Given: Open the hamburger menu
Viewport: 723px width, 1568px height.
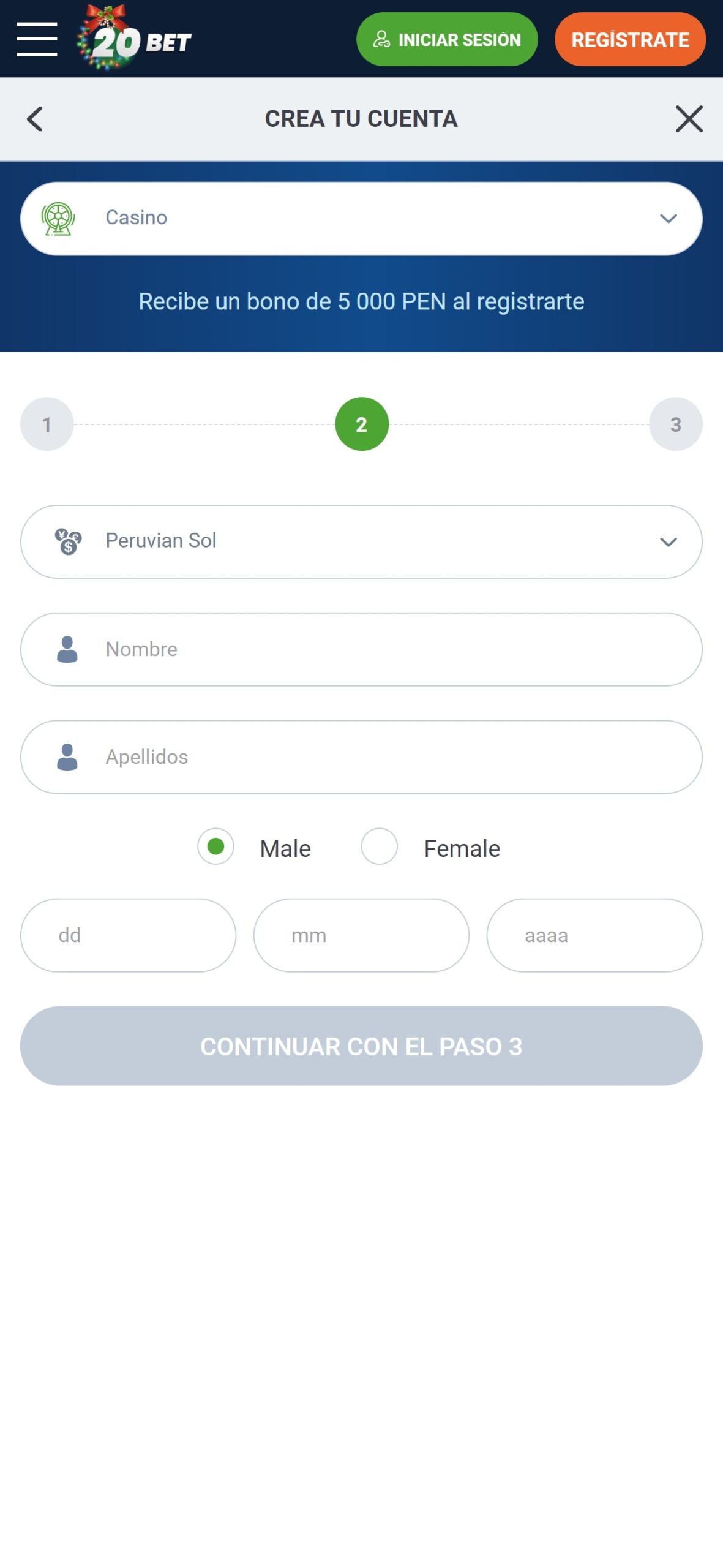Looking at the screenshot, I should coord(37,39).
